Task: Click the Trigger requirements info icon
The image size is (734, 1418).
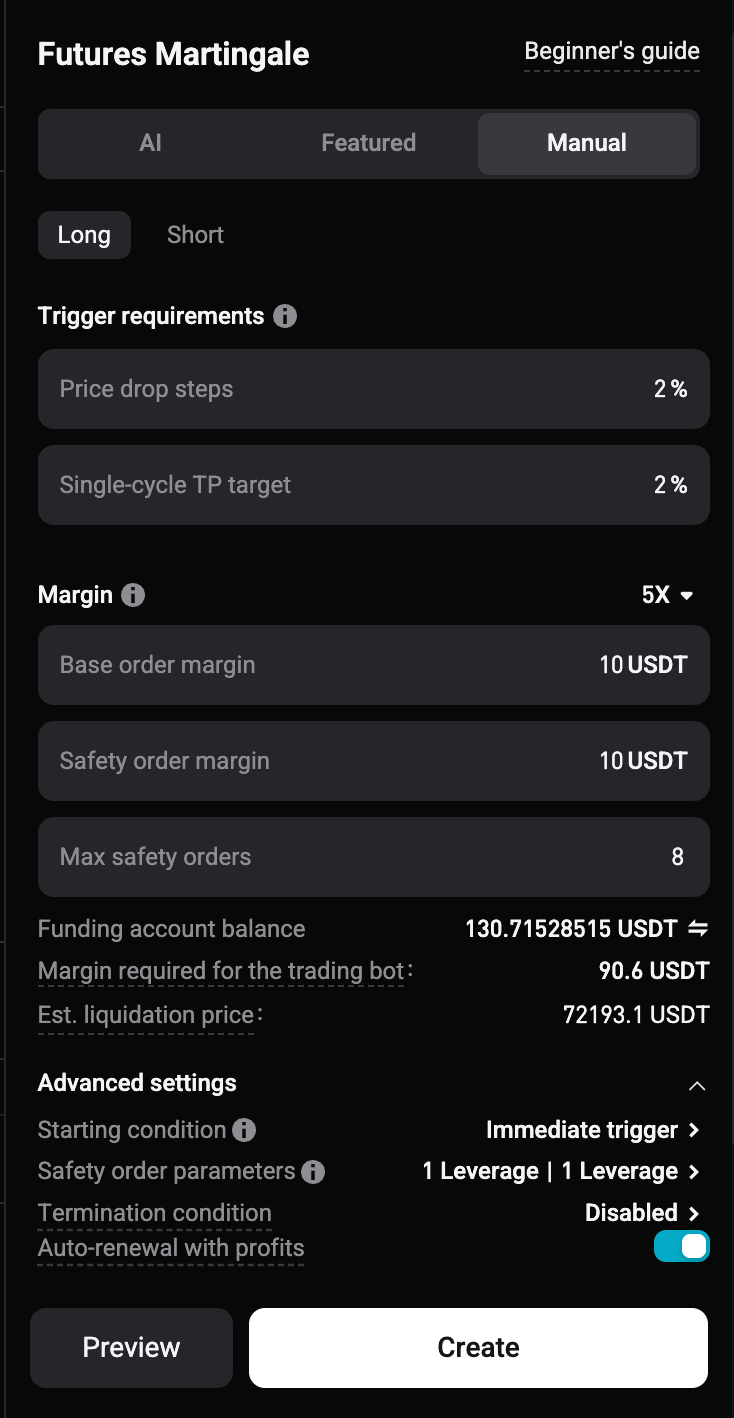Action: [x=284, y=316]
